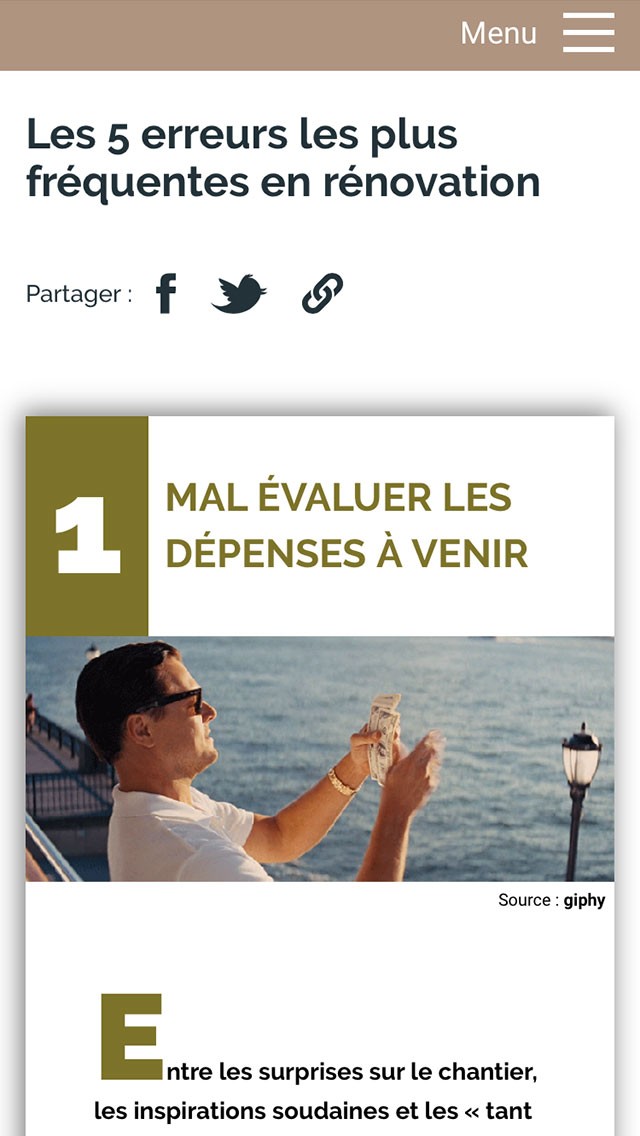Open the giphy source link
This screenshot has height=1136, width=640.
click(x=584, y=900)
